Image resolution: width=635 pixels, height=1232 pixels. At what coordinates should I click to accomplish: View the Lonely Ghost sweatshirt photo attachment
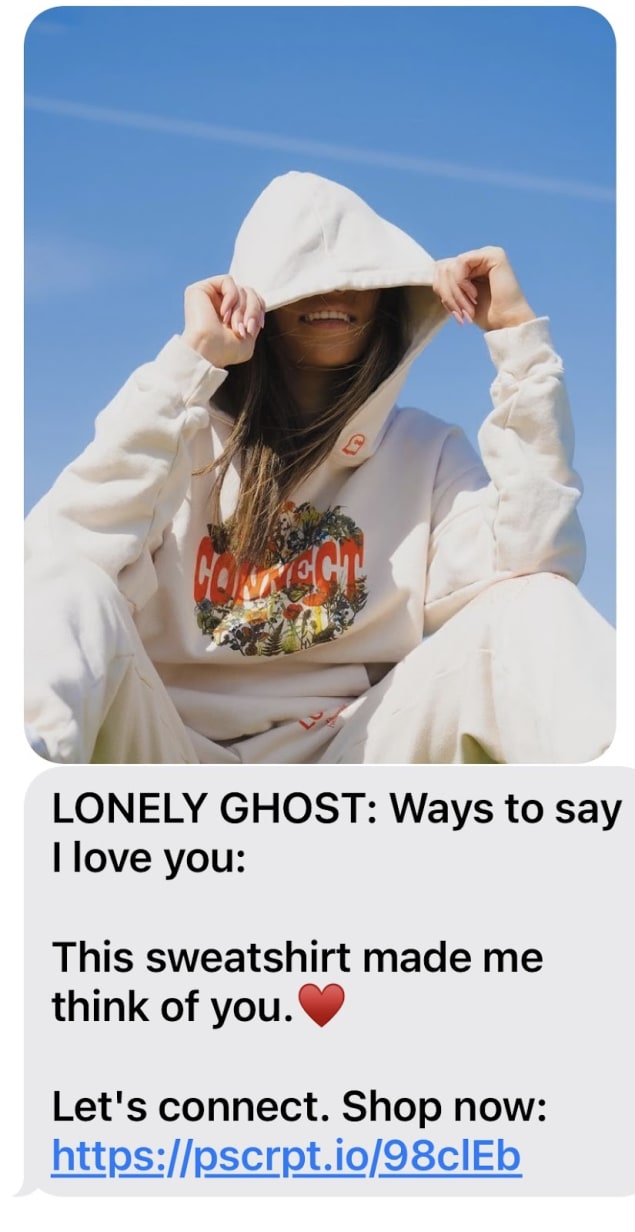click(318, 385)
